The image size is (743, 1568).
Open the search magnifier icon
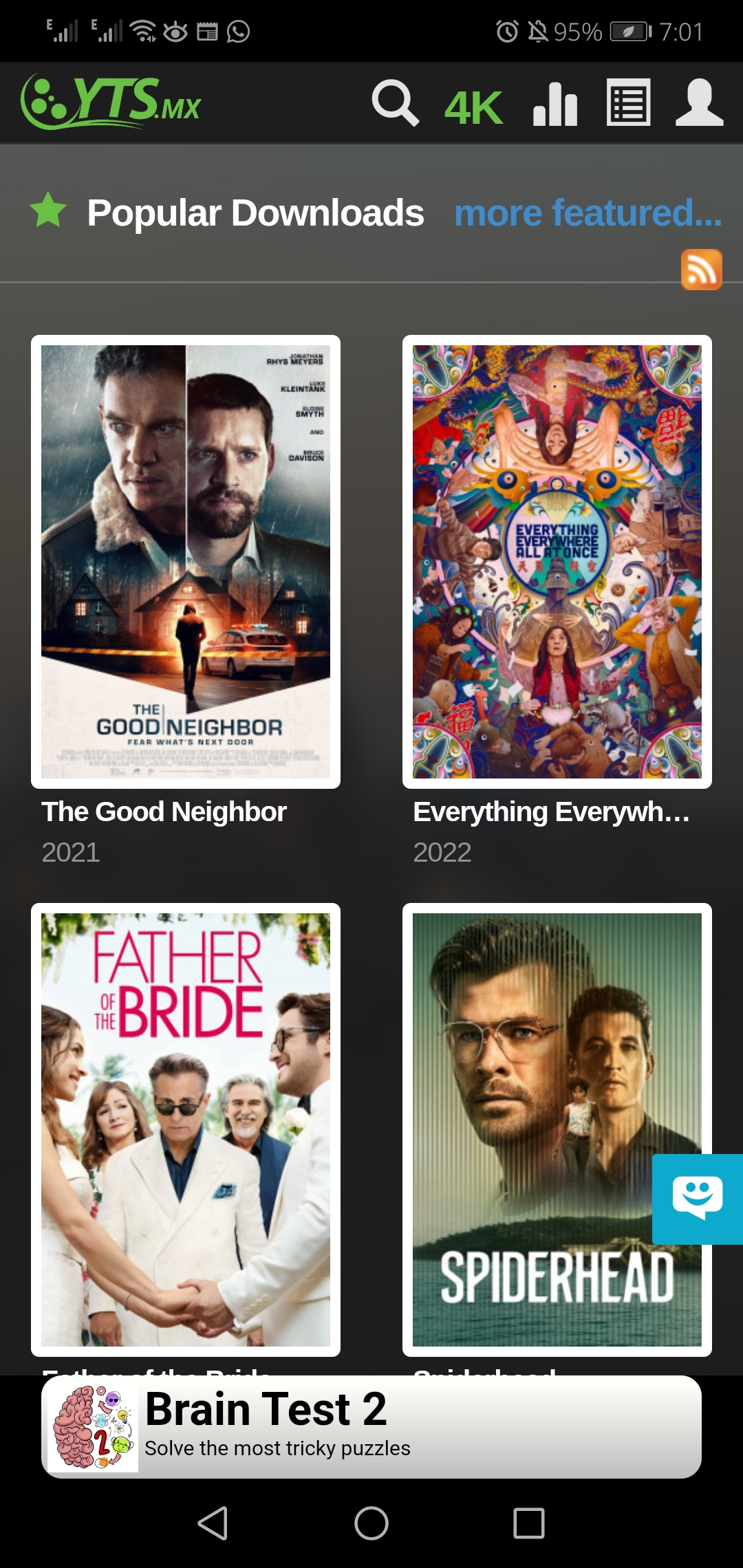395,103
